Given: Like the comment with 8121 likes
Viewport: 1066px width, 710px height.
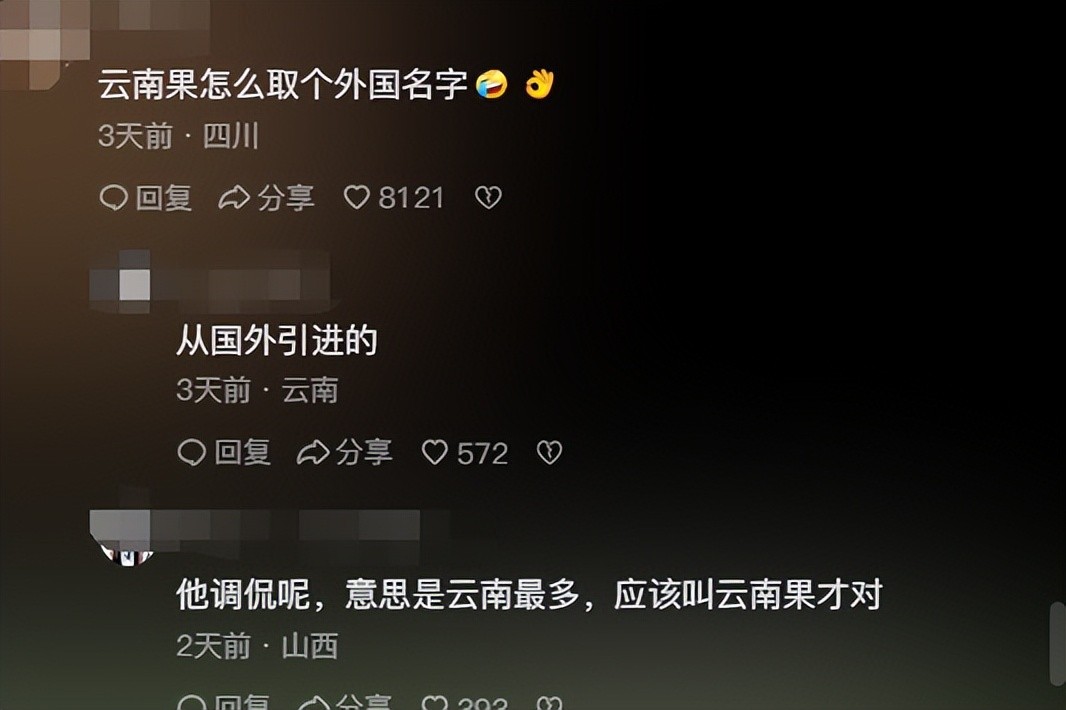Looking at the screenshot, I should point(357,198).
